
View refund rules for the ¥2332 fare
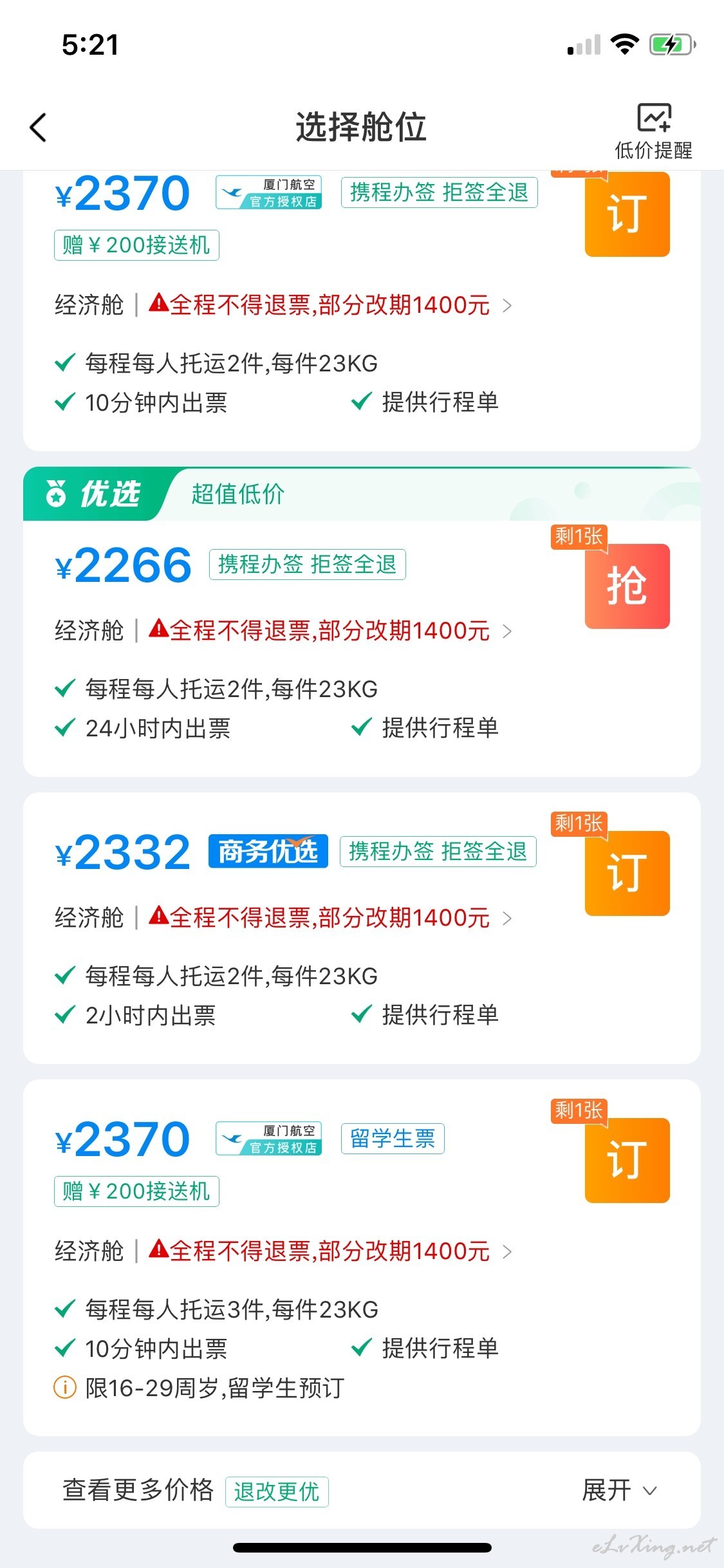click(x=331, y=918)
